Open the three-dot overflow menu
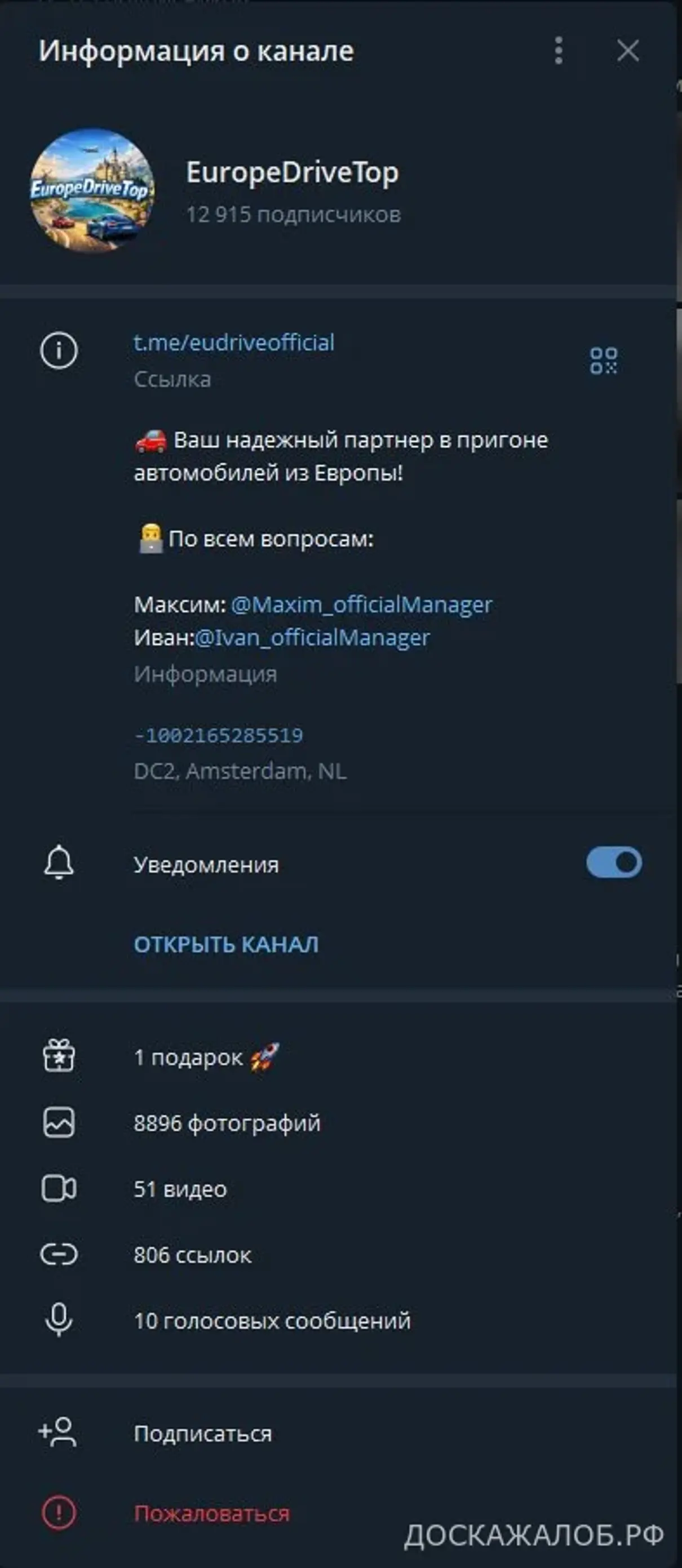Image resolution: width=682 pixels, height=1568 pixels. click(x=559, y=51)
